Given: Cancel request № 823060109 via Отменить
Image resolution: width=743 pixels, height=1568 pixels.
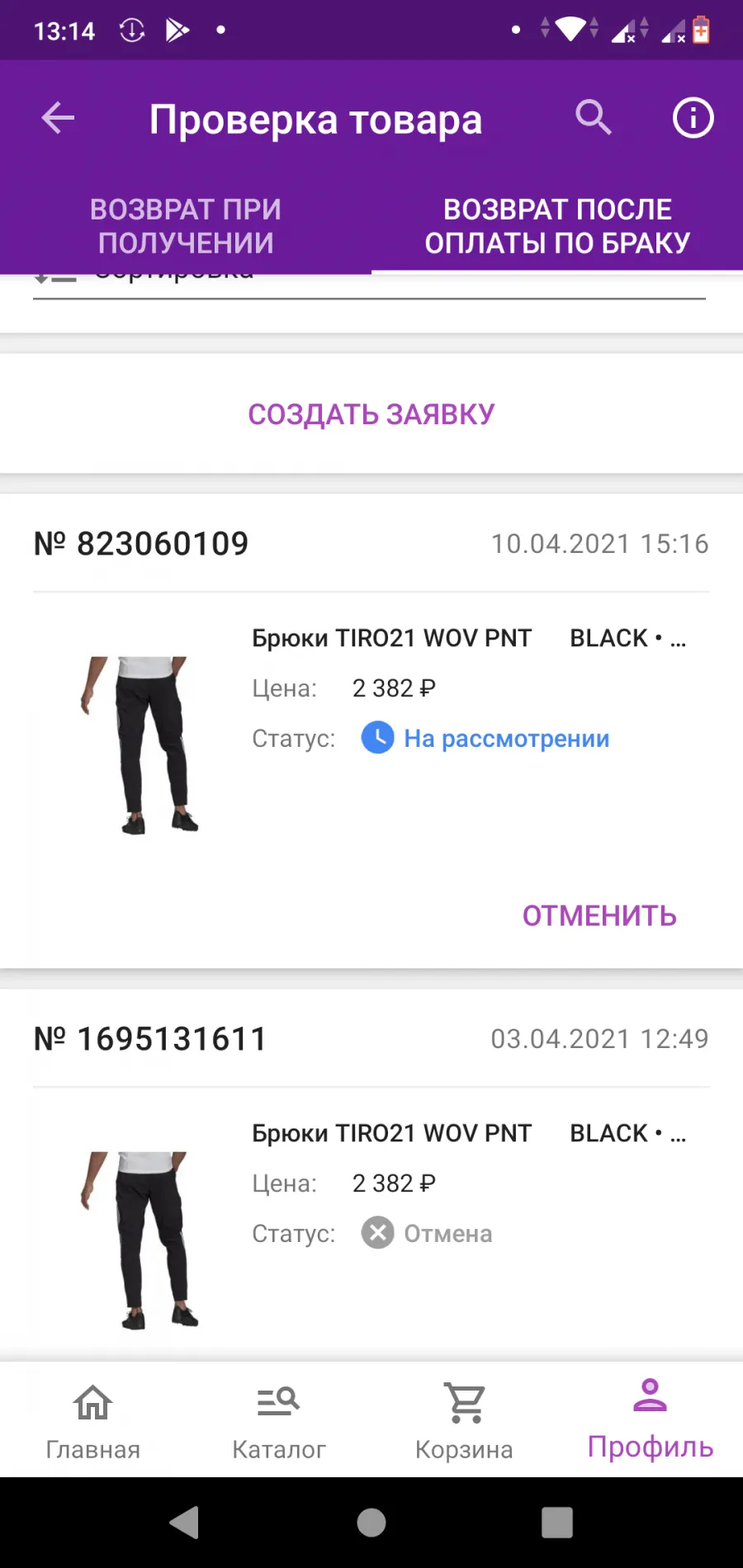Looking at the screenshot, I should click(x=599, y=916).
